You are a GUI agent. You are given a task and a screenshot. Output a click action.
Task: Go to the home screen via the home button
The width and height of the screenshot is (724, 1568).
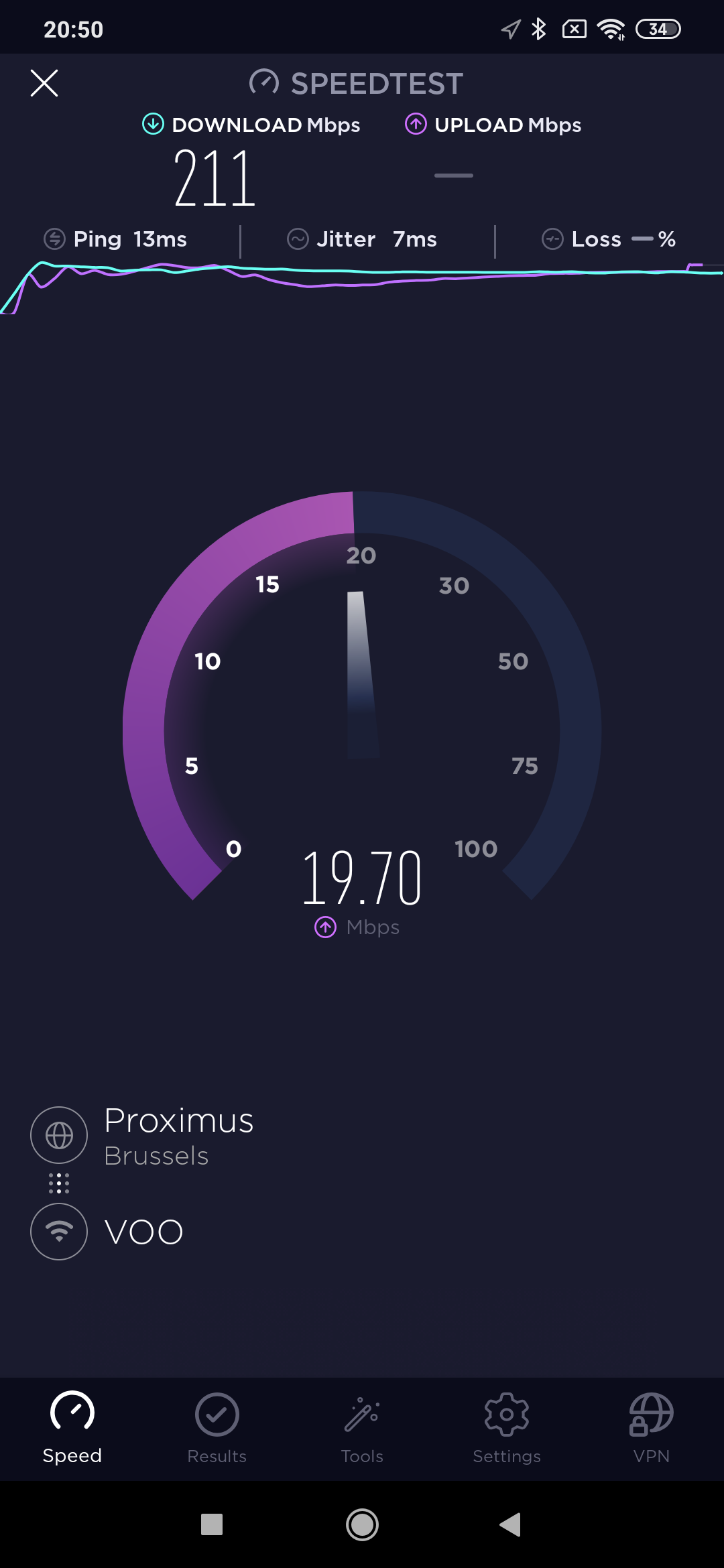362,1524
